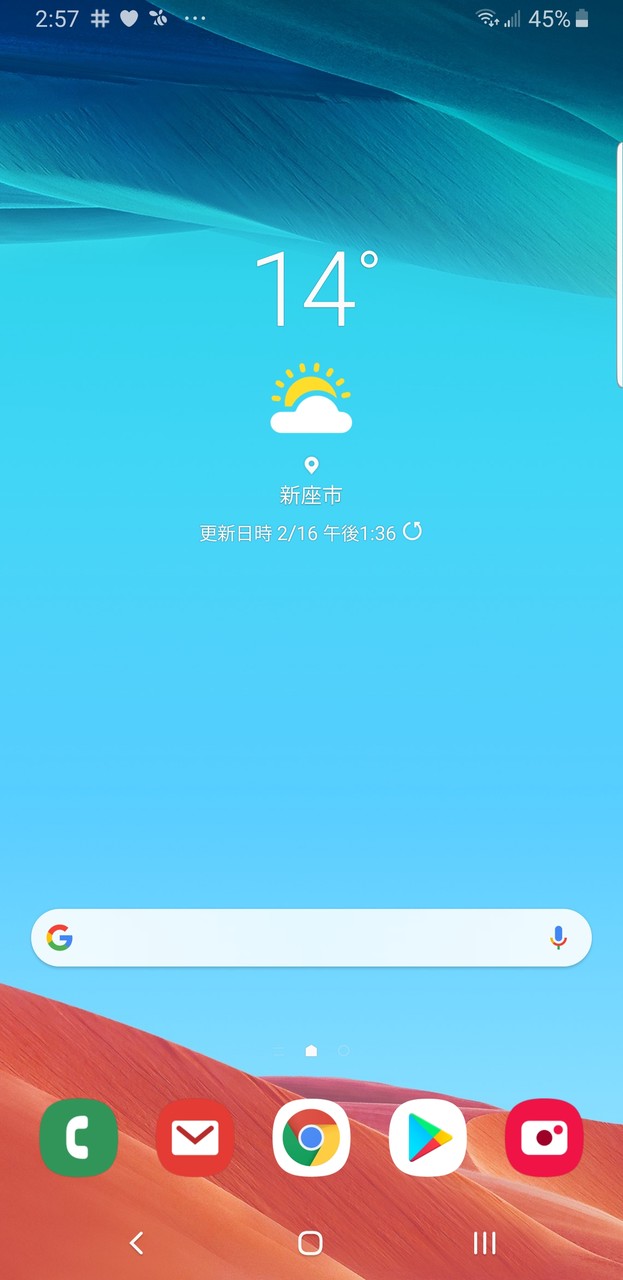623x1280 pixels.
Task: Tap the Google search bar
Action: [300, 938]
